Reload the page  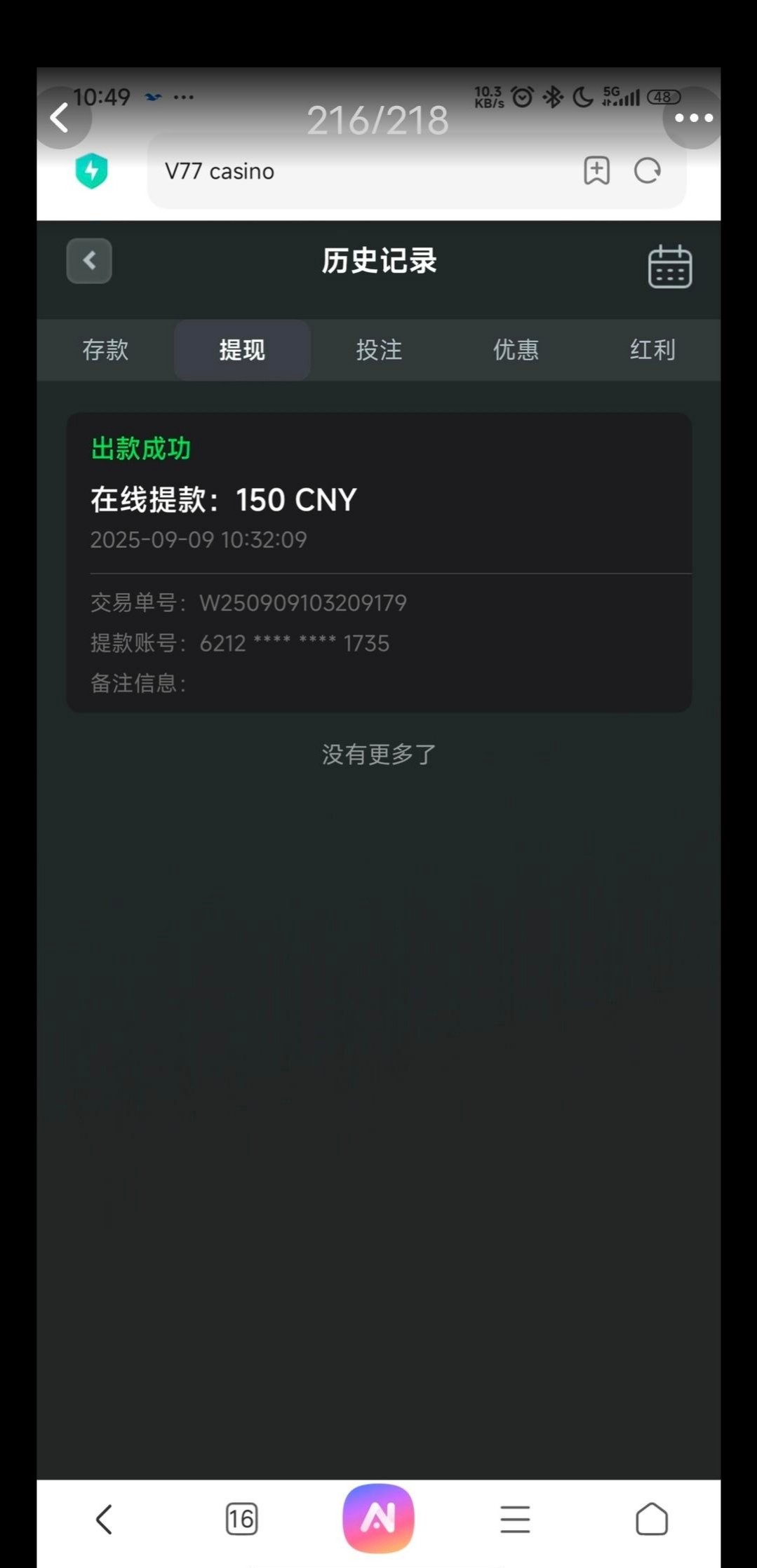[x=647, y=170]
